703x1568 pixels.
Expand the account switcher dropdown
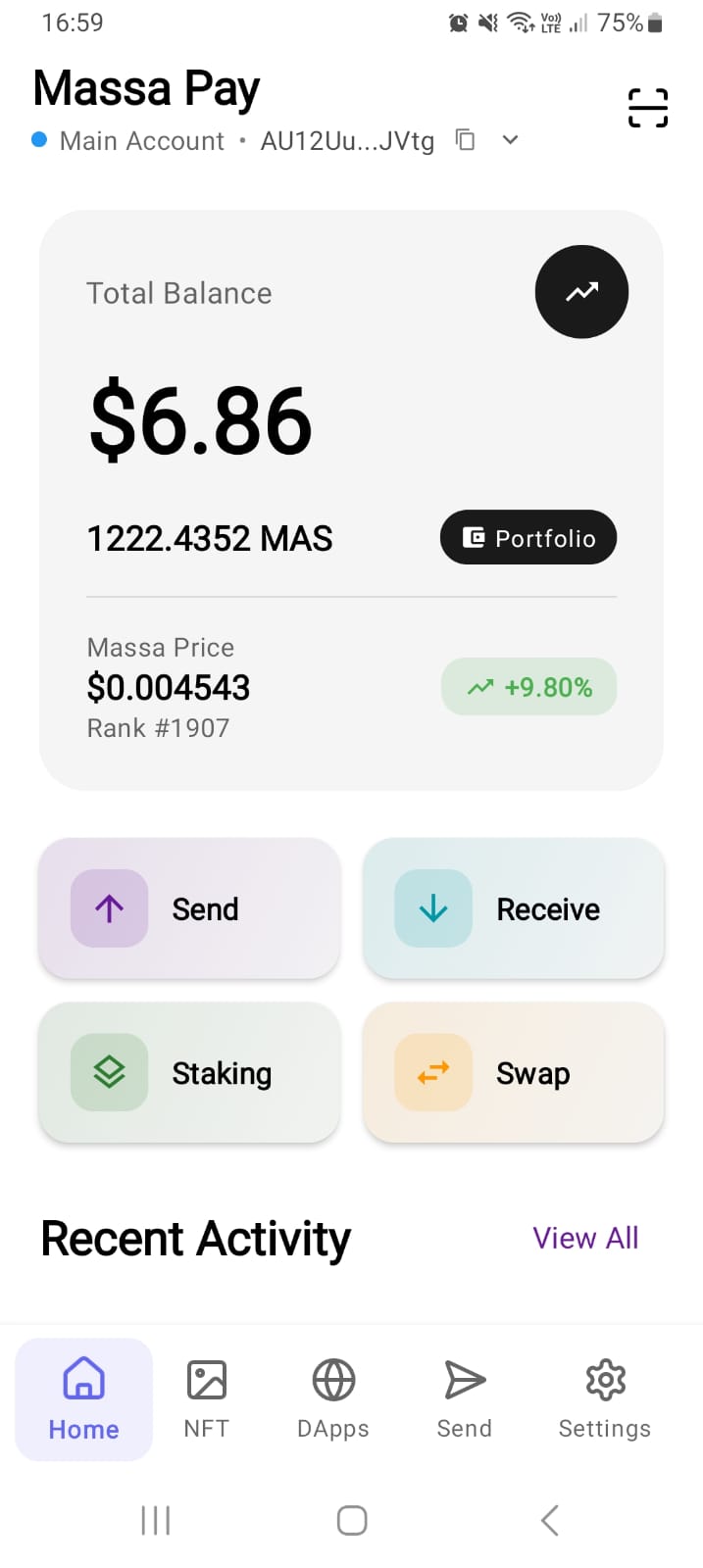click(510, 140)
